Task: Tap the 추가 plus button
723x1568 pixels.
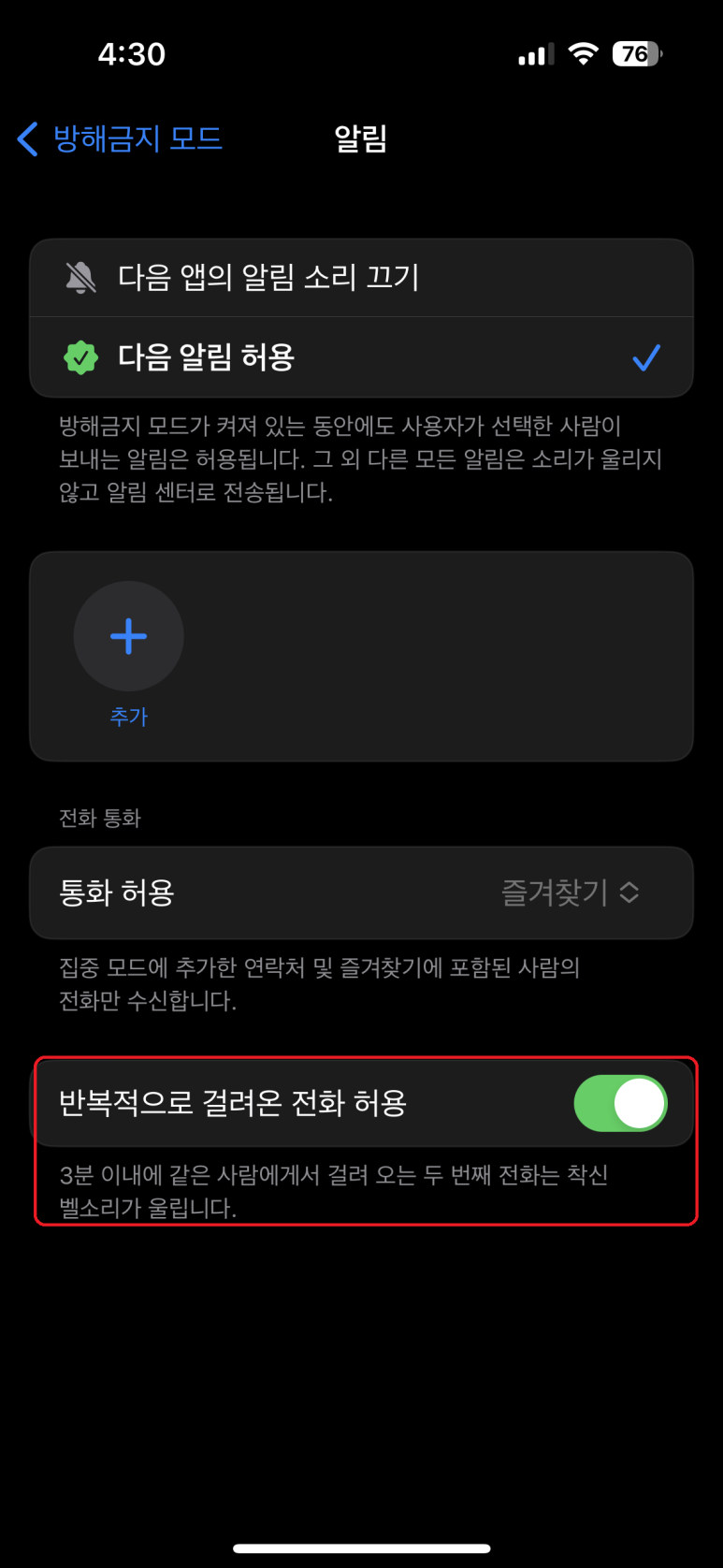Action: point(128,636)
